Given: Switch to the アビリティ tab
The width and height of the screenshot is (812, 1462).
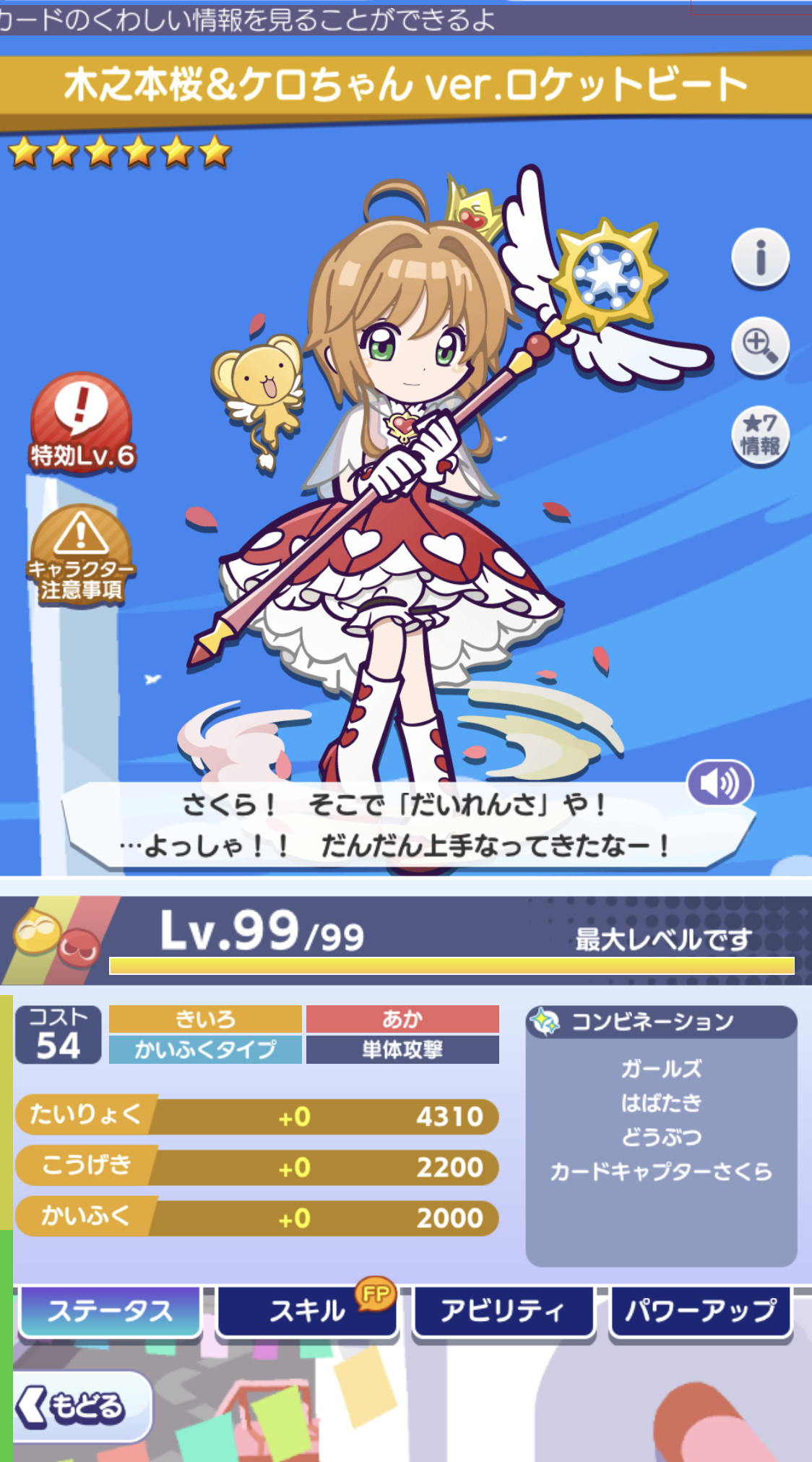Looking at the screenshot, I should [x=504, y=1311].
